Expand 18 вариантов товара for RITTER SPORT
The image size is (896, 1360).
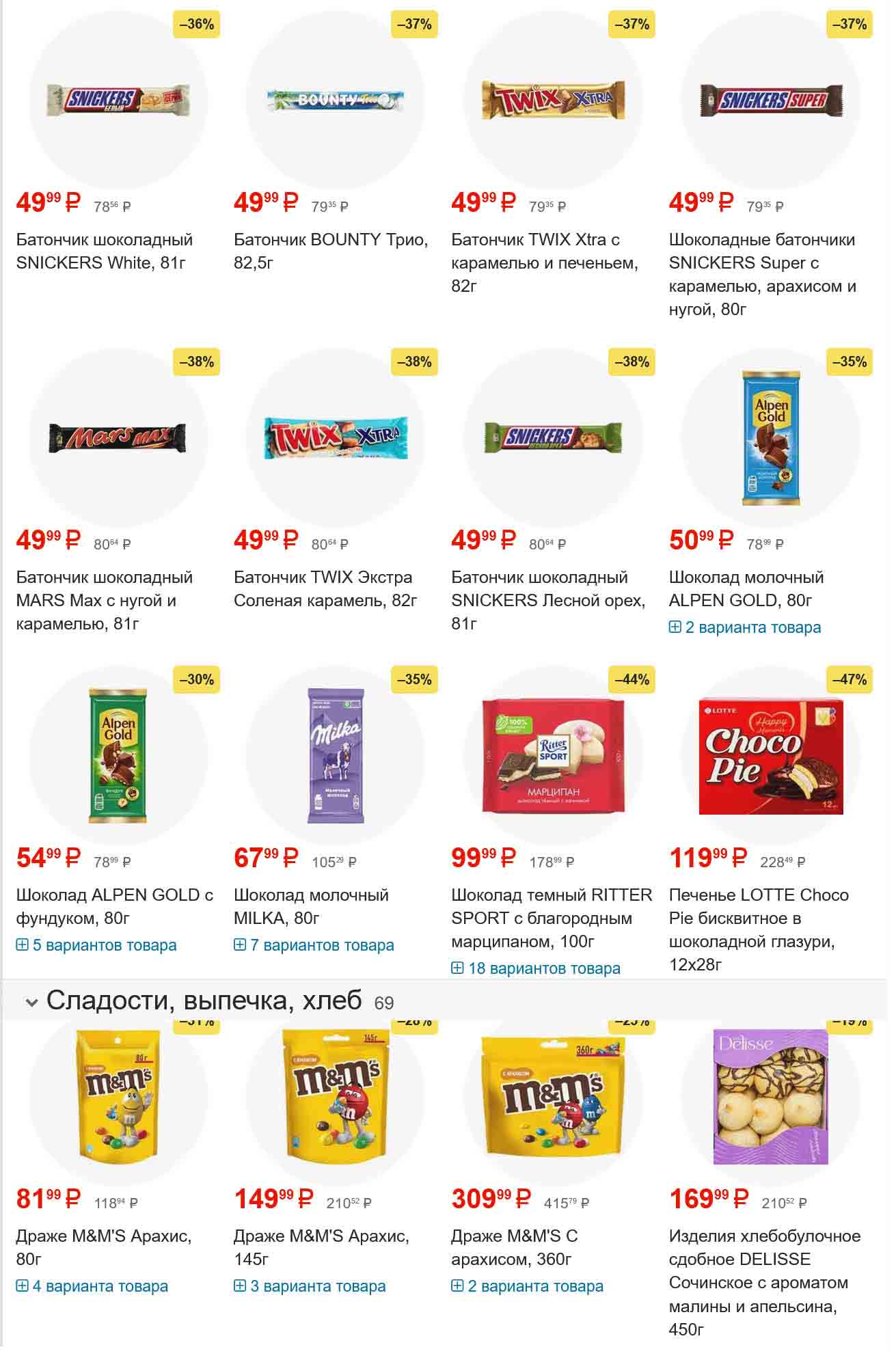(537, 968)
